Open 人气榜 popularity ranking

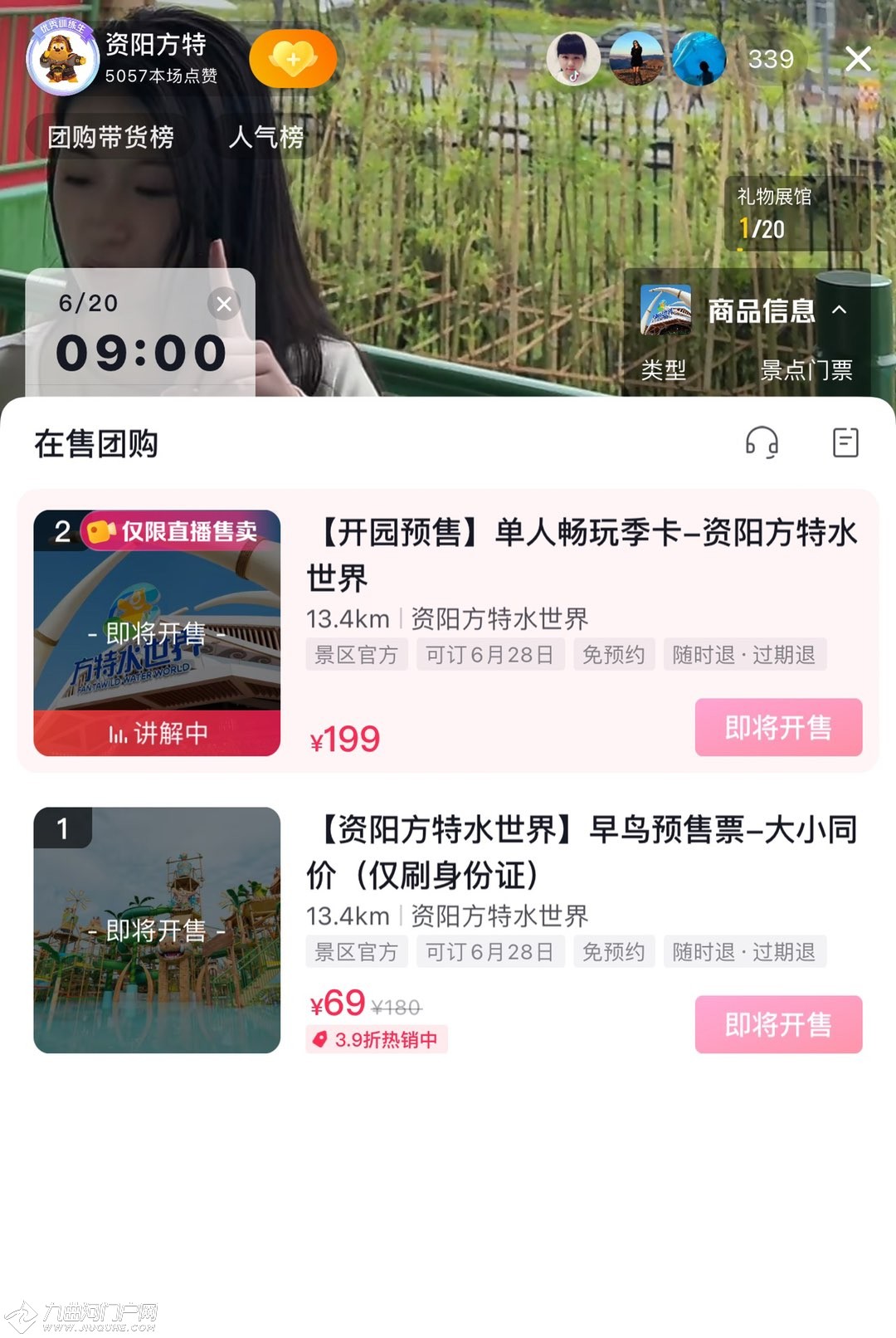265,137
